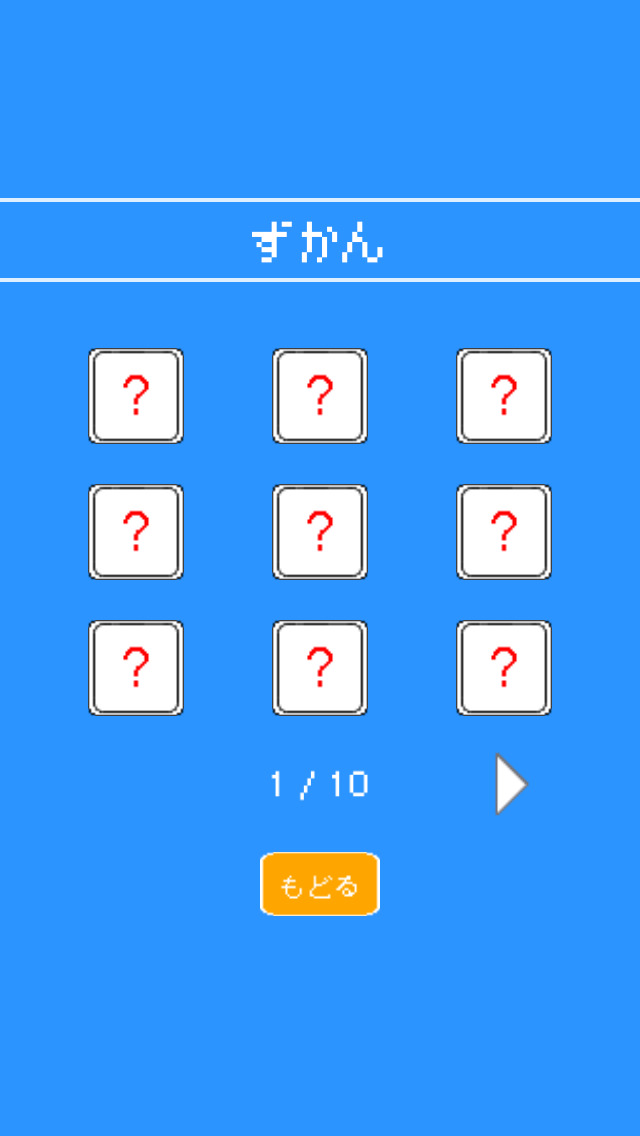
Task: Tap the もどる button to go back
Action: click(320, 884)
